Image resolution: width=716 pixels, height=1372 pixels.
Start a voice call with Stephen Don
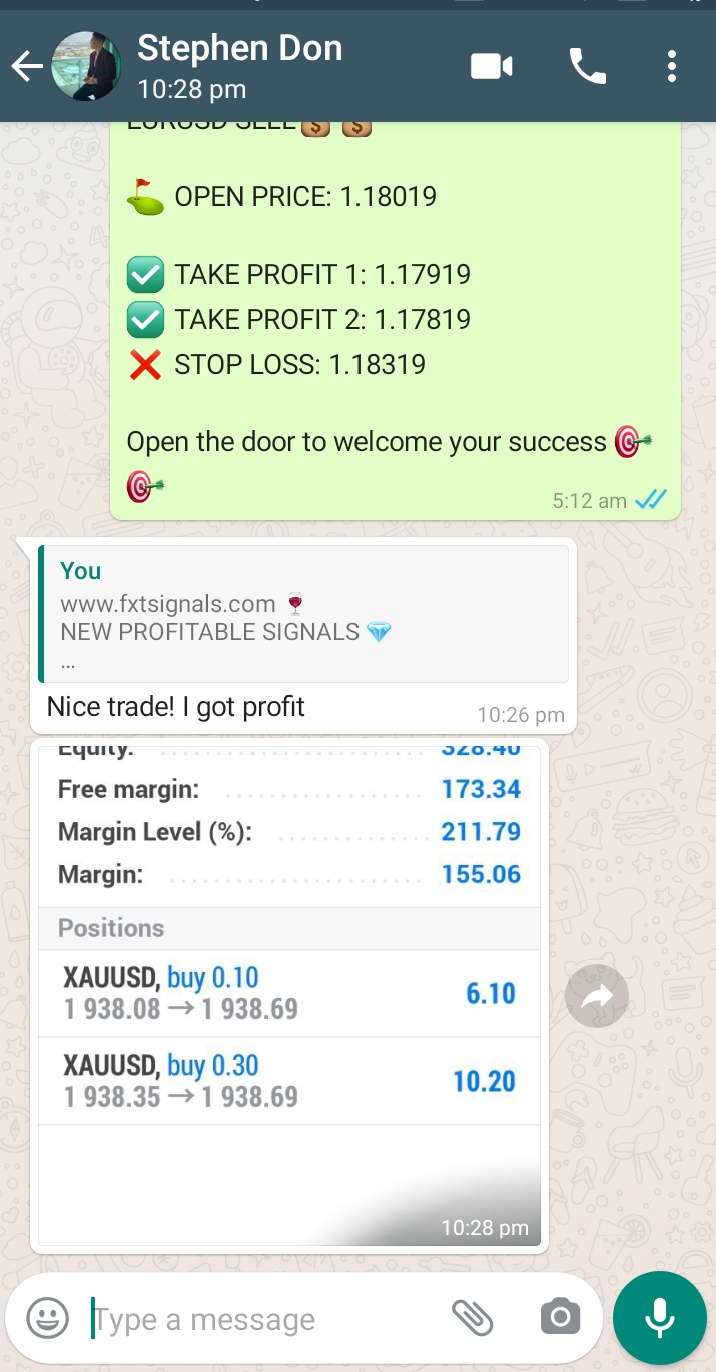coord(587,67)
